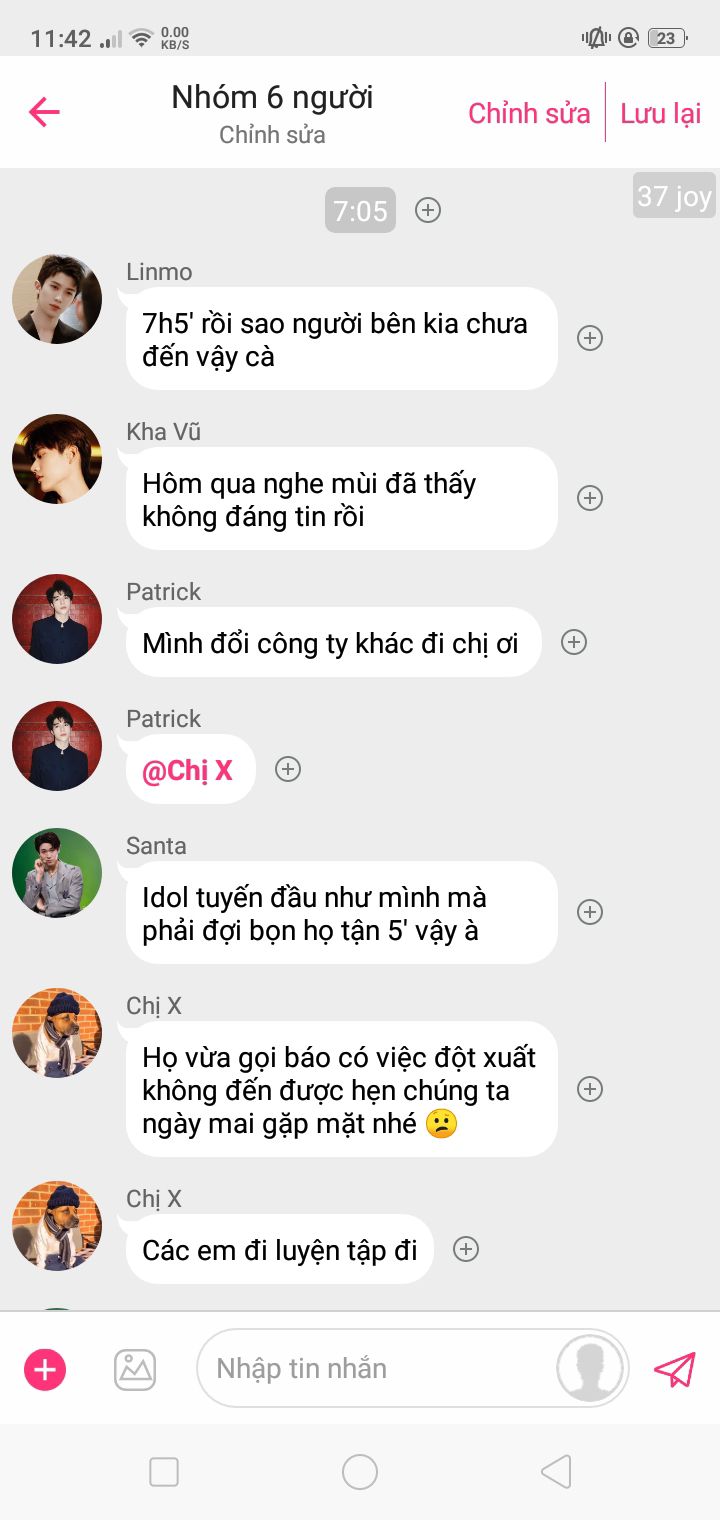The image size is (720, 1520).
Task: Tap the plus icon beside 7:05 timestamp
Action: (x=428, y=210)
